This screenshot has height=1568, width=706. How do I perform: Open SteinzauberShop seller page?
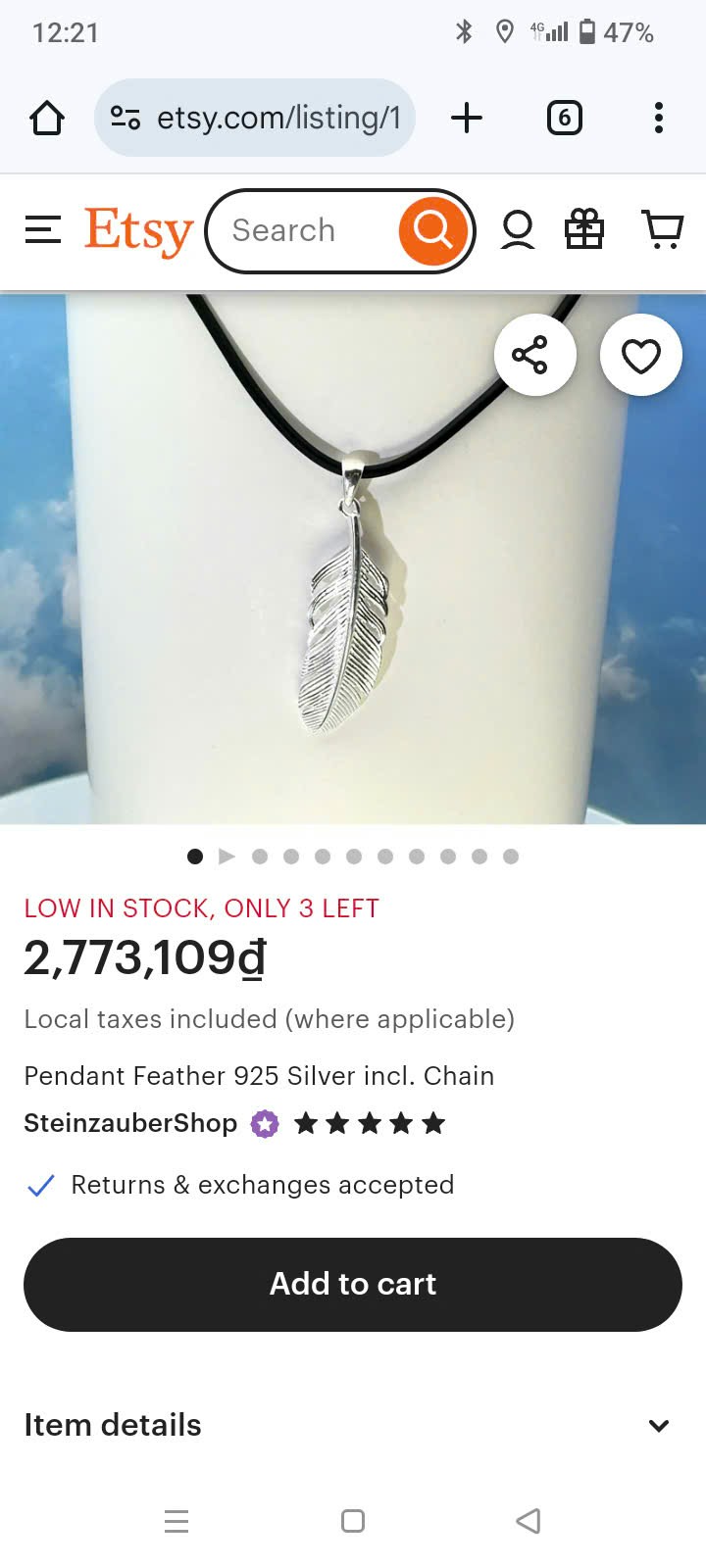(130, 1123)
